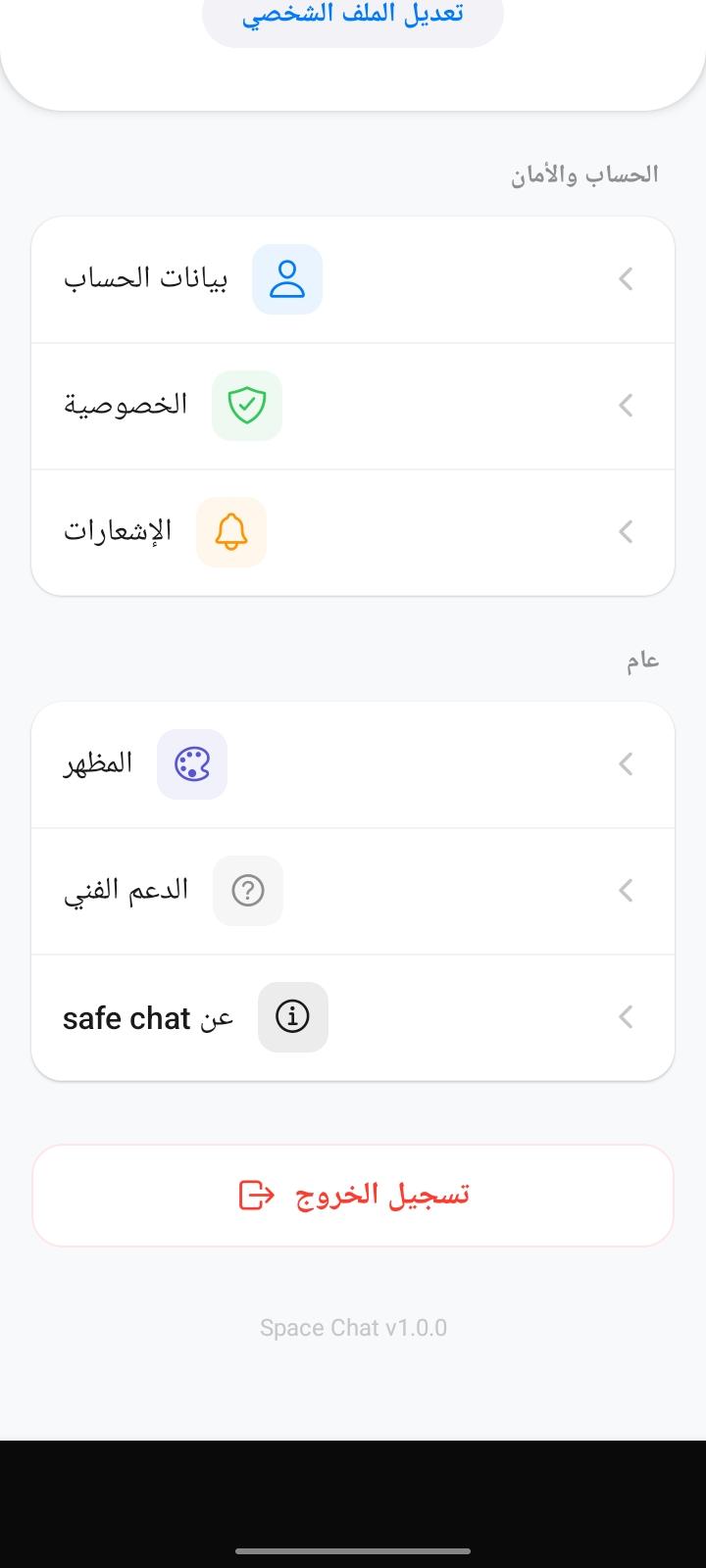
Task: Expand the بيانات الحساب row chevron
Action: pyautogui.click(x=626, y=278)
